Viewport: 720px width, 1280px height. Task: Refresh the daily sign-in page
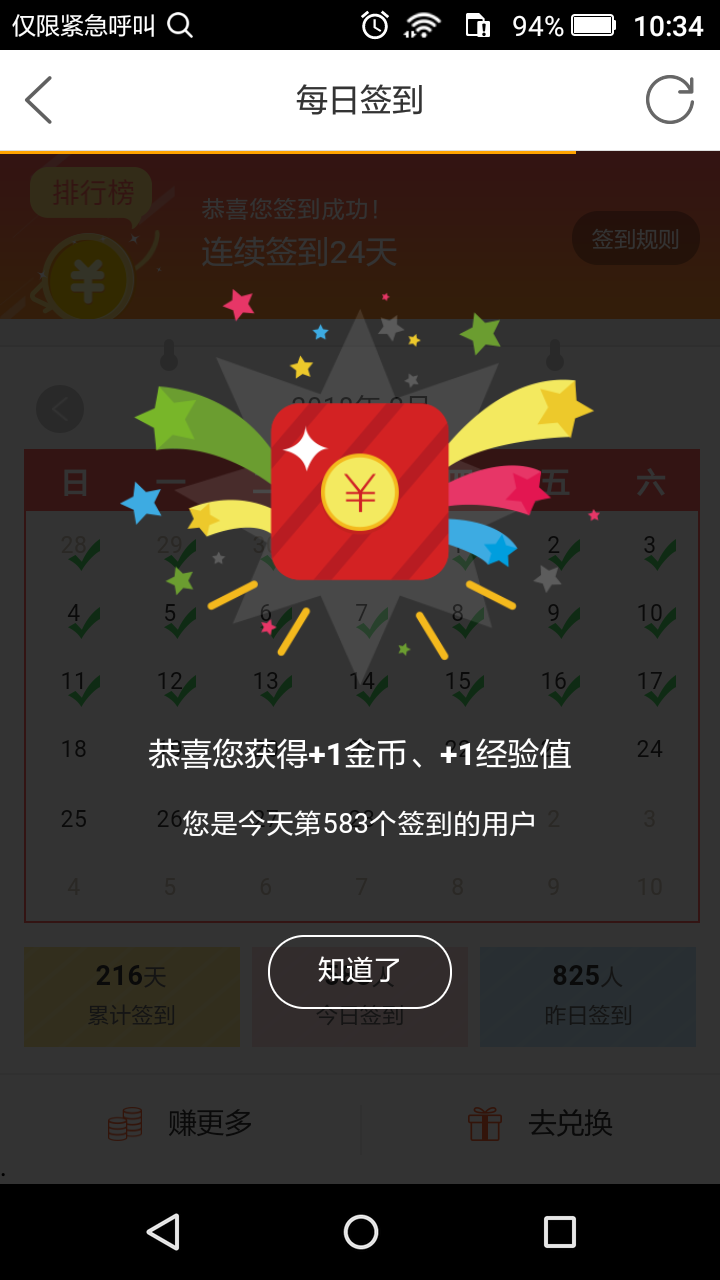[669, 100]
